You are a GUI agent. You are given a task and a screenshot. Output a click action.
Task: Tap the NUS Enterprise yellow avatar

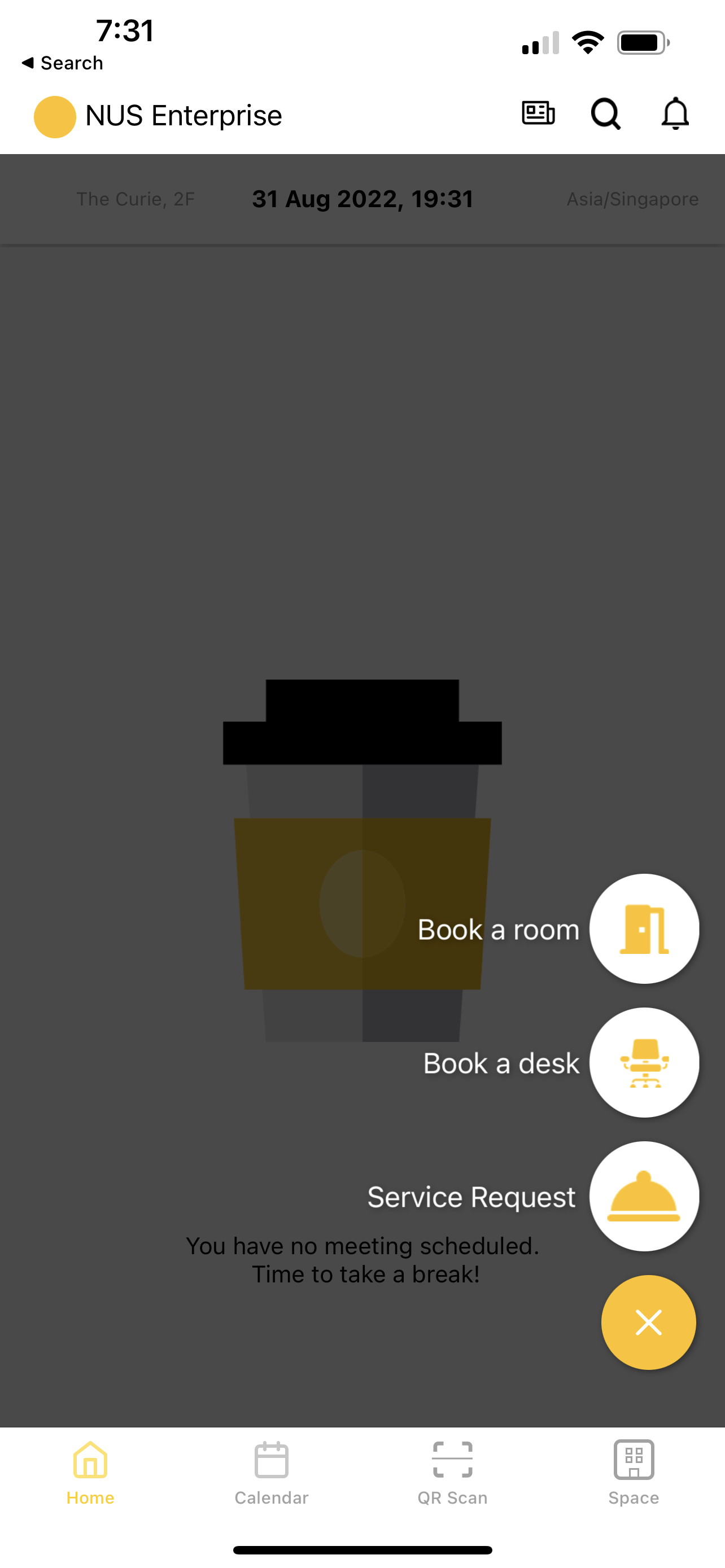coord(55,117)
